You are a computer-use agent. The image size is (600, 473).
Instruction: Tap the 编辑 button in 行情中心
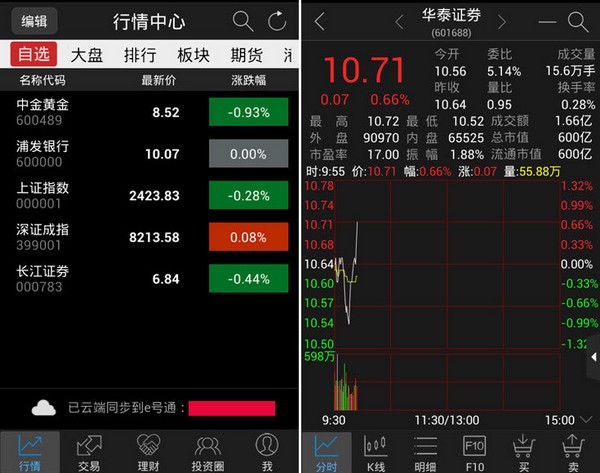[x=33, y=20]
